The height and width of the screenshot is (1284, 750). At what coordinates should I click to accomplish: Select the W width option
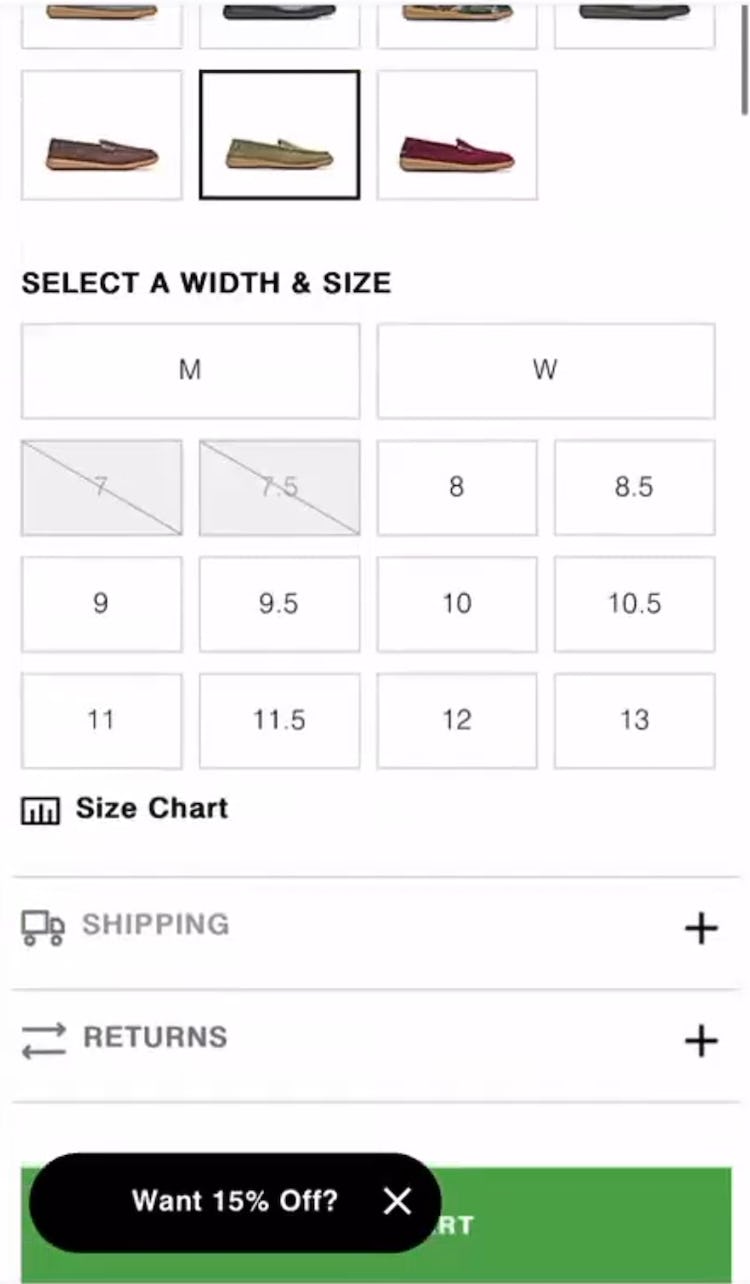(x=545, y=371)
